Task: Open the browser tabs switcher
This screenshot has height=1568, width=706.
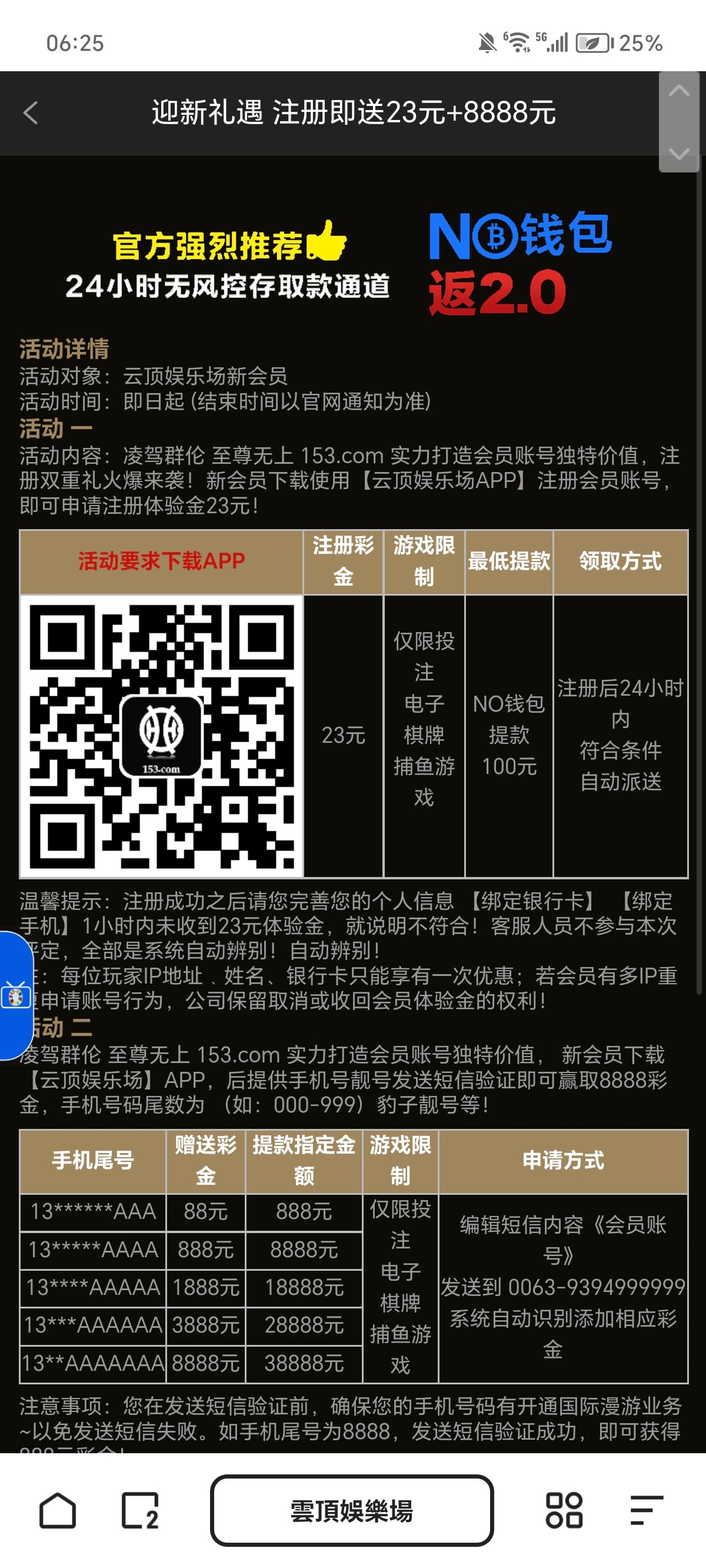Action: coord(141,1510)
